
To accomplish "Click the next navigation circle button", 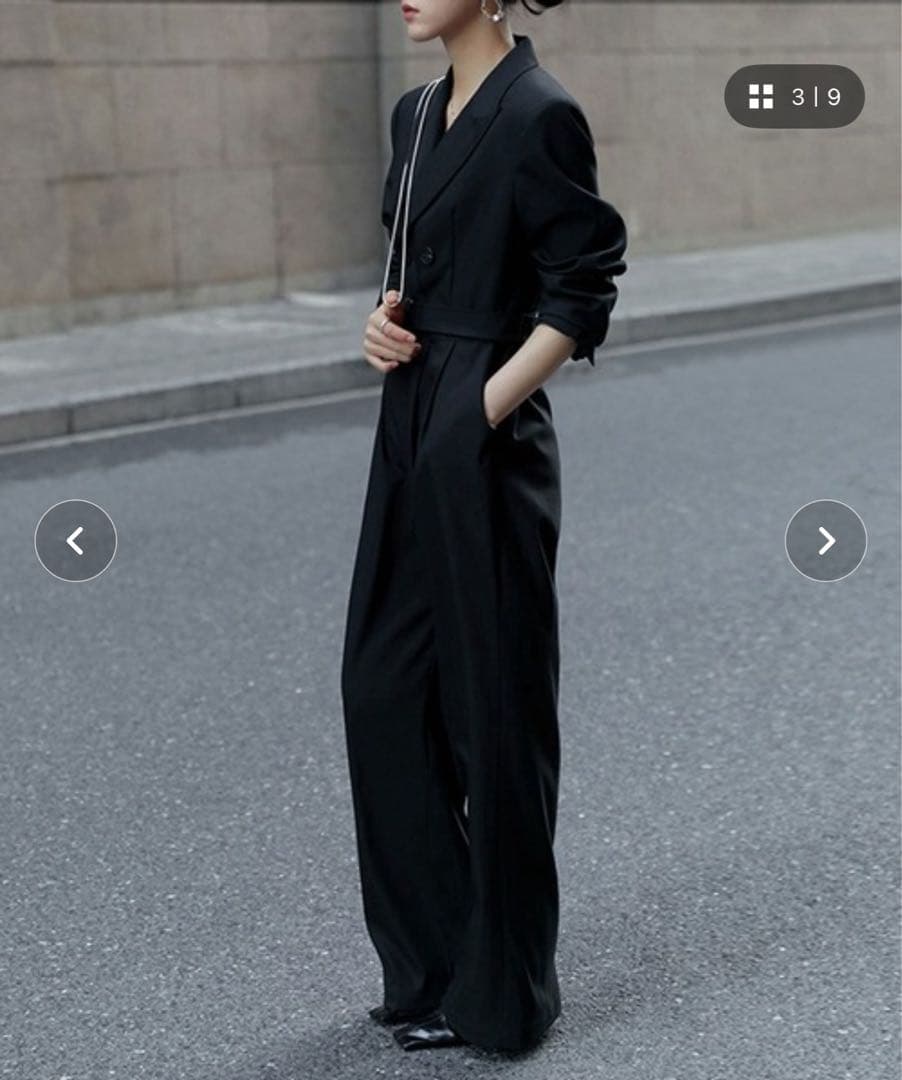I will tap(824, 541).
